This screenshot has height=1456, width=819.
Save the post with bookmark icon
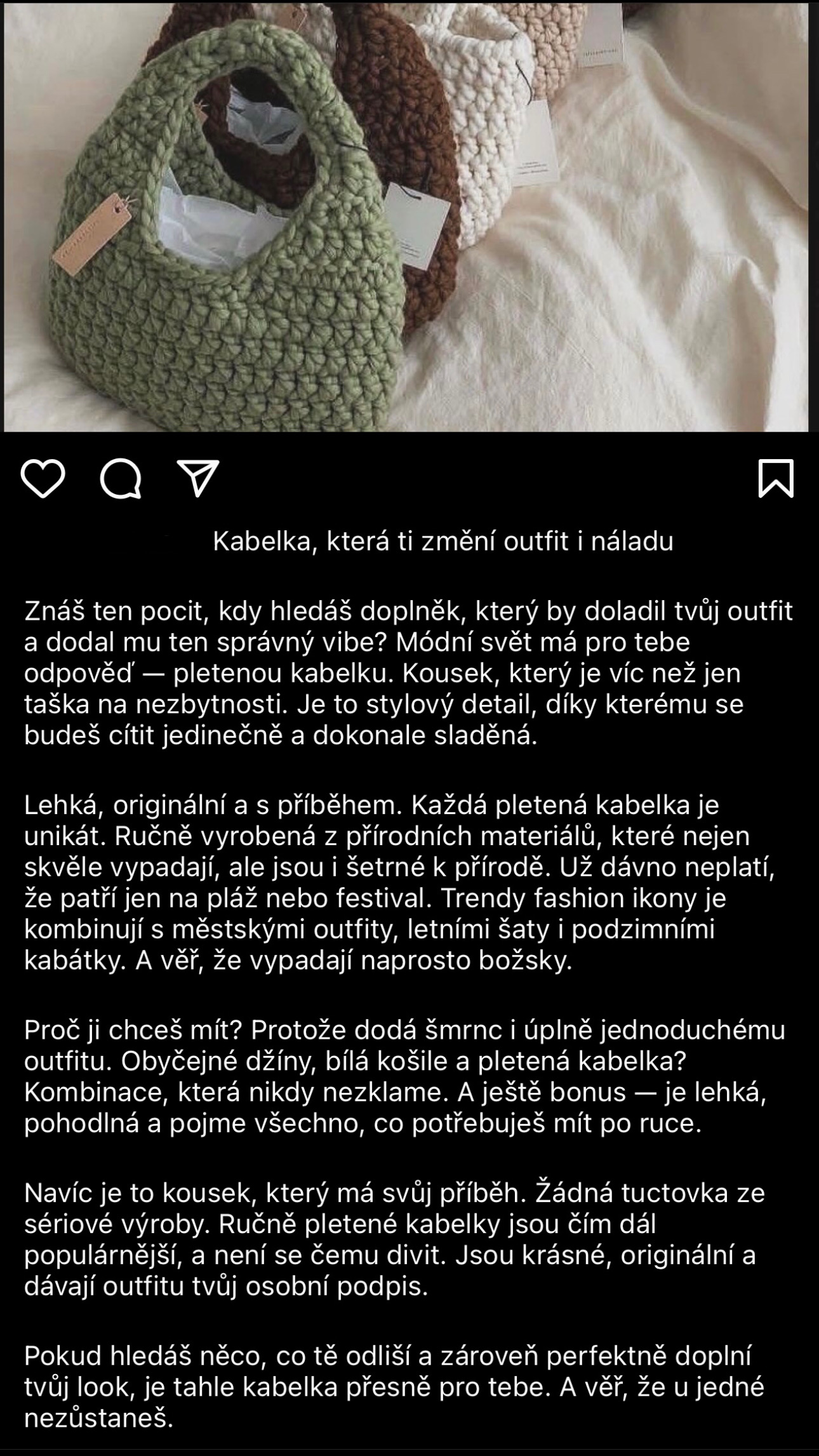(x=776, y=478)
